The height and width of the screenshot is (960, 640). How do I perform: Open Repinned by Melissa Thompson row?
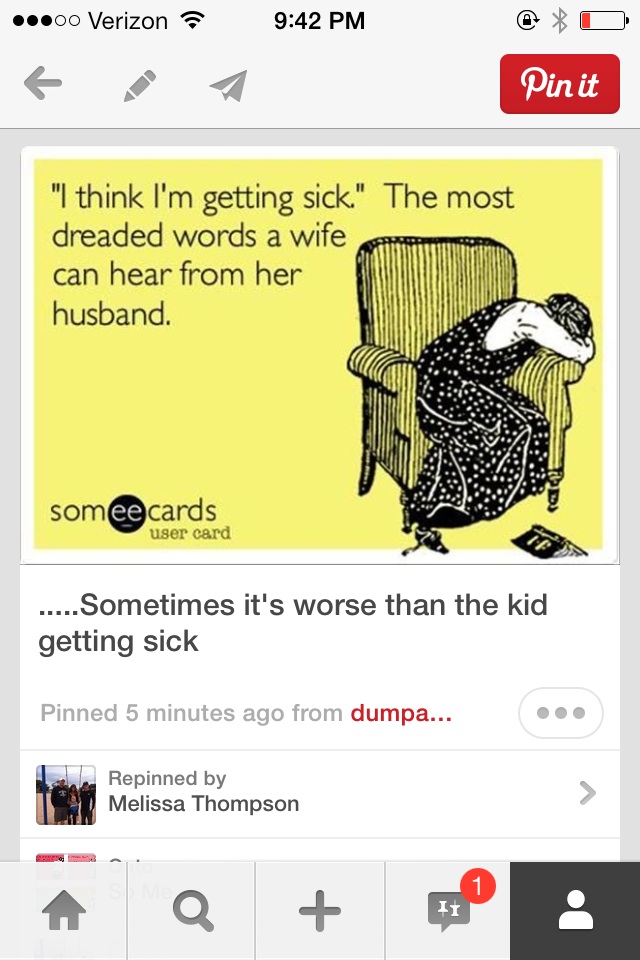(319, 793)
